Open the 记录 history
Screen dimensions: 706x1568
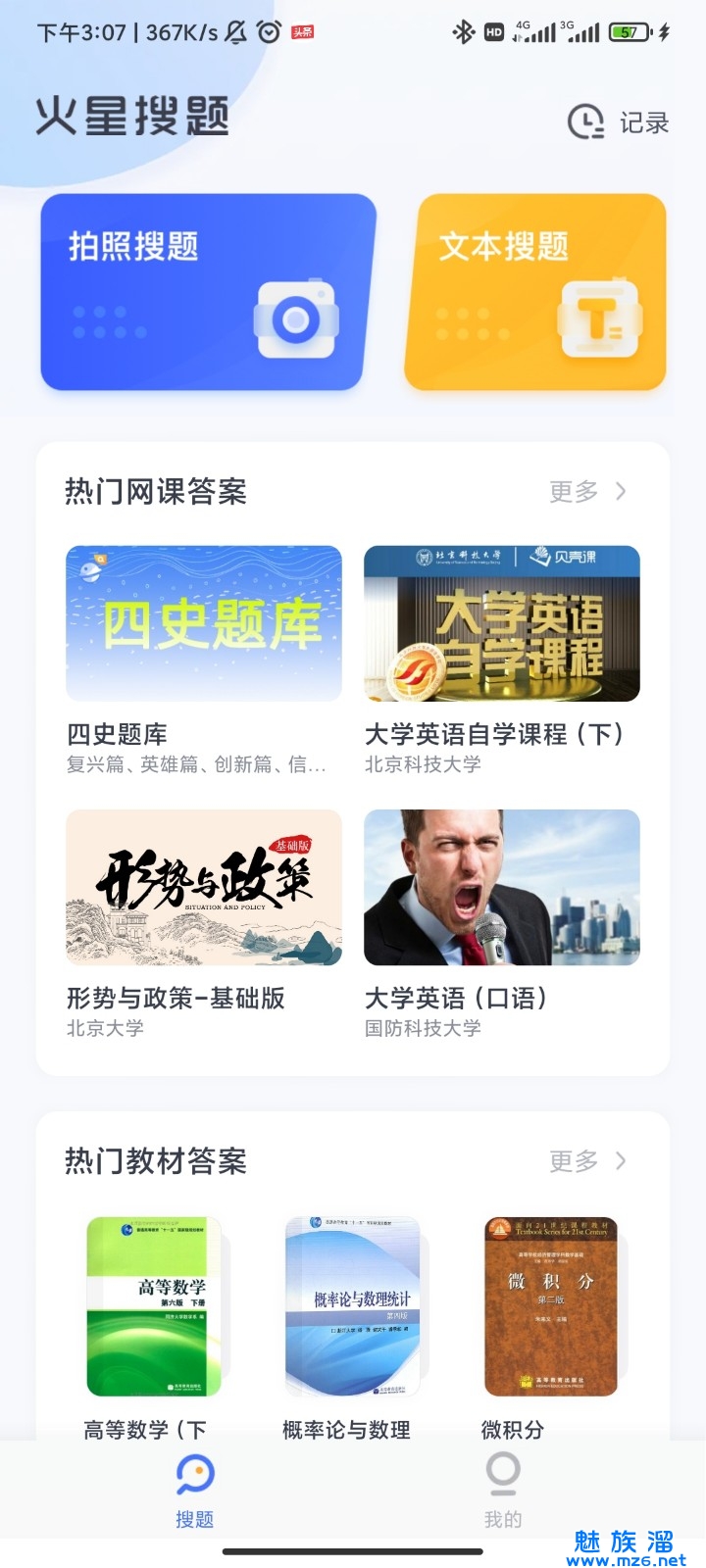click(619, 122)
